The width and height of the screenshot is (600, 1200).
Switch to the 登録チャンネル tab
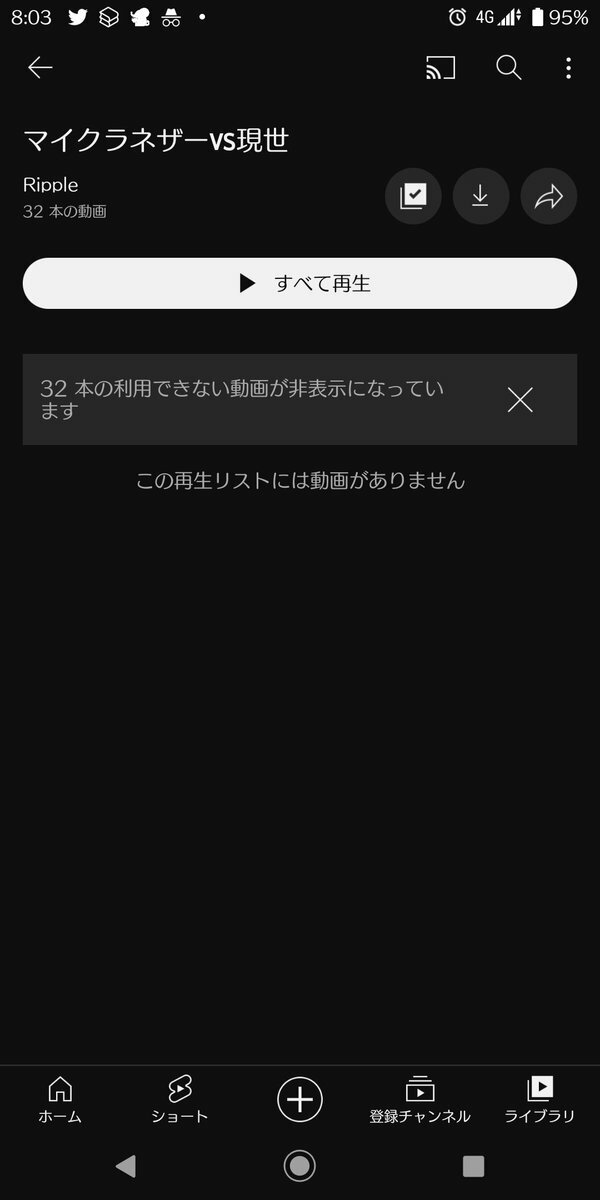(419, 1100)
